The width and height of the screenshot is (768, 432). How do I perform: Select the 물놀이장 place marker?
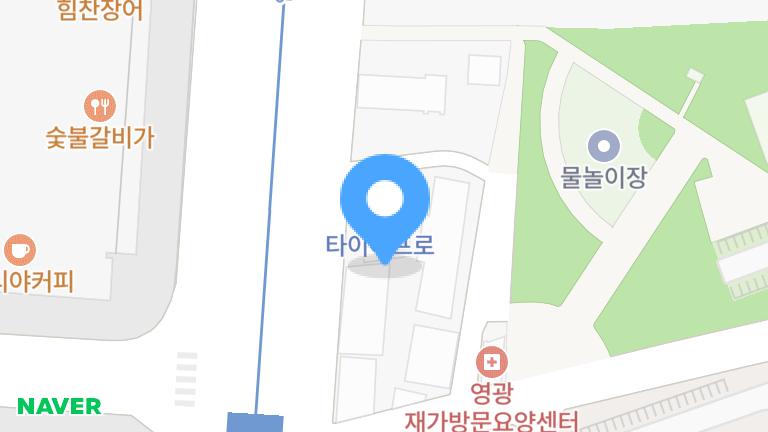(x=603, y=148)
